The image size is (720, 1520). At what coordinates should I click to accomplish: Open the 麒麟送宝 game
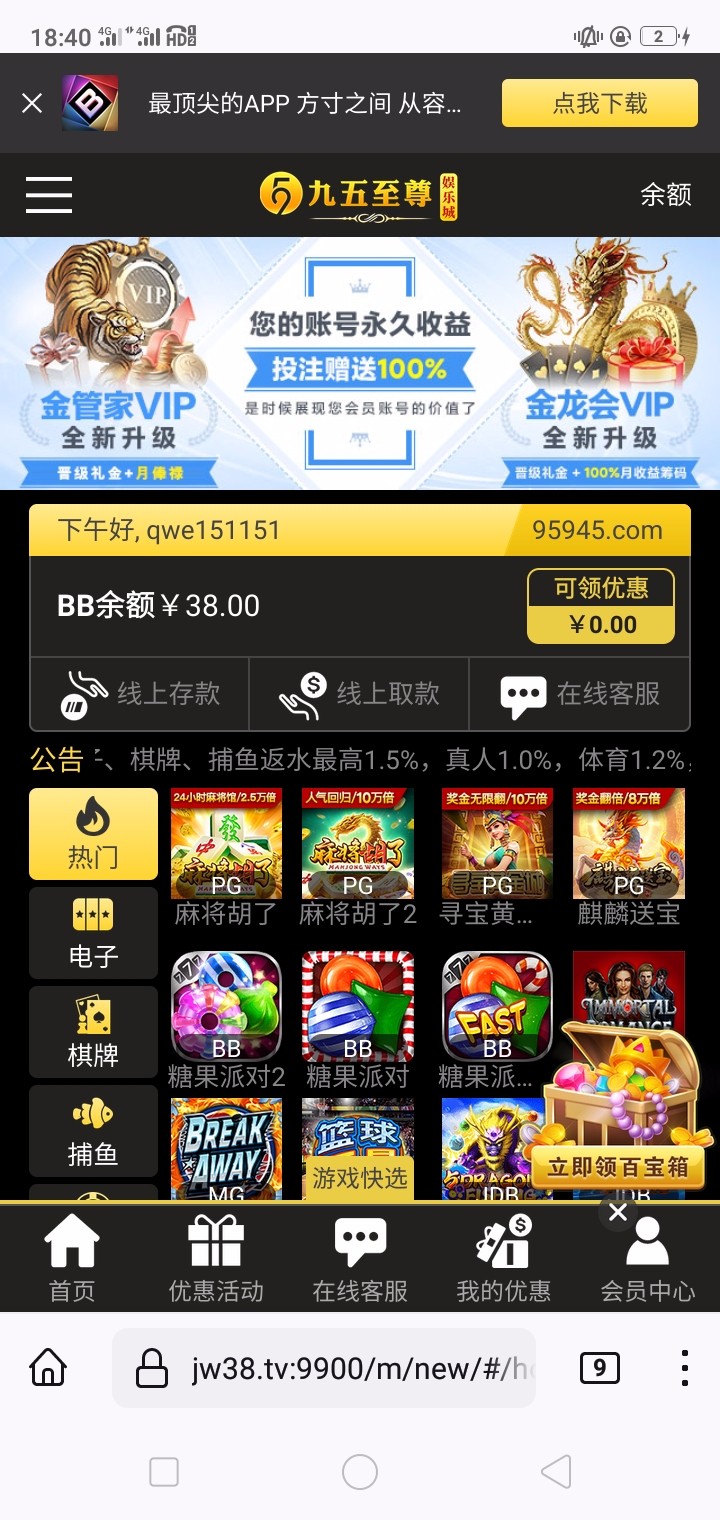[x=628, y=855]
